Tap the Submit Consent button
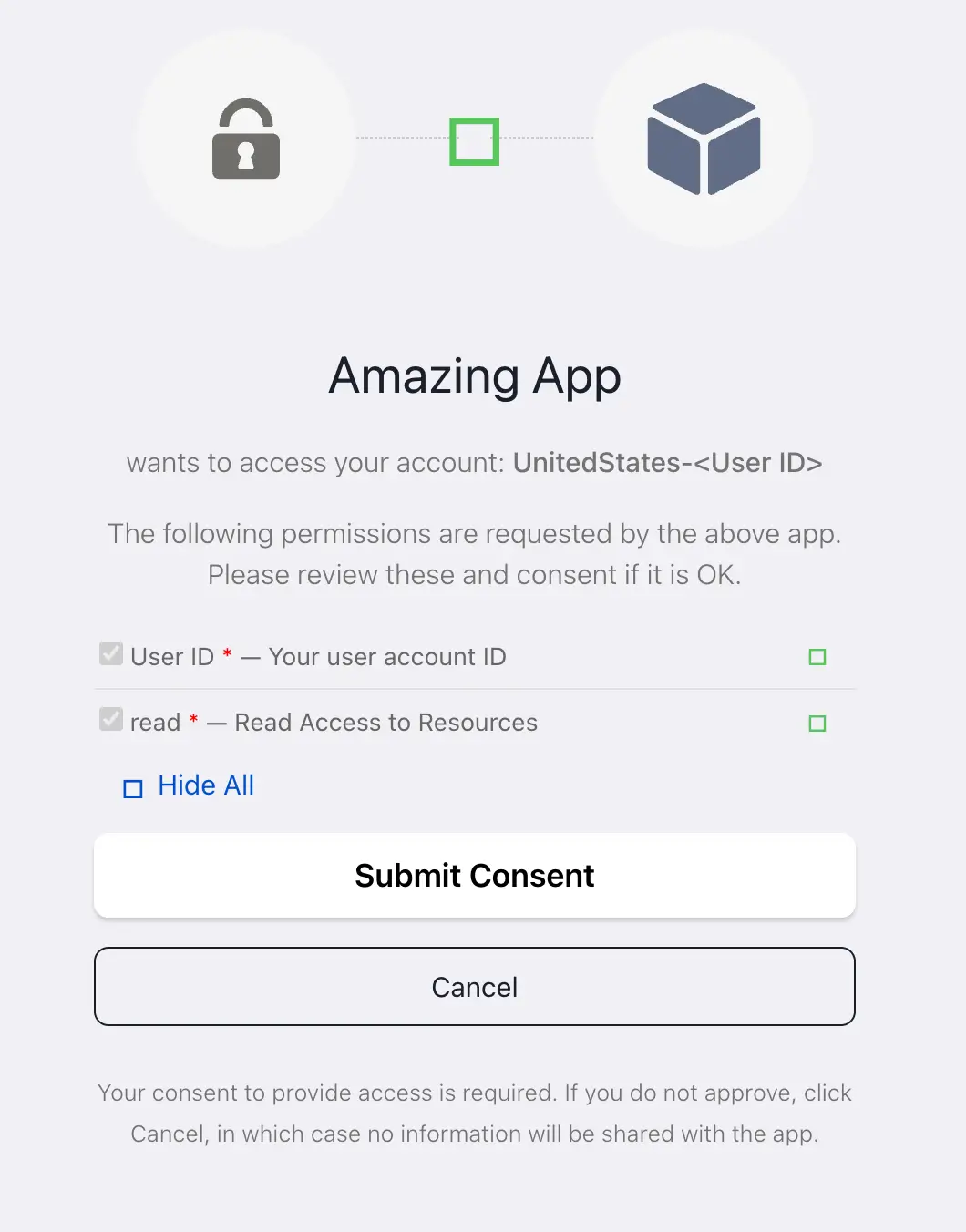966x1232 pixels. pos(474,875)
